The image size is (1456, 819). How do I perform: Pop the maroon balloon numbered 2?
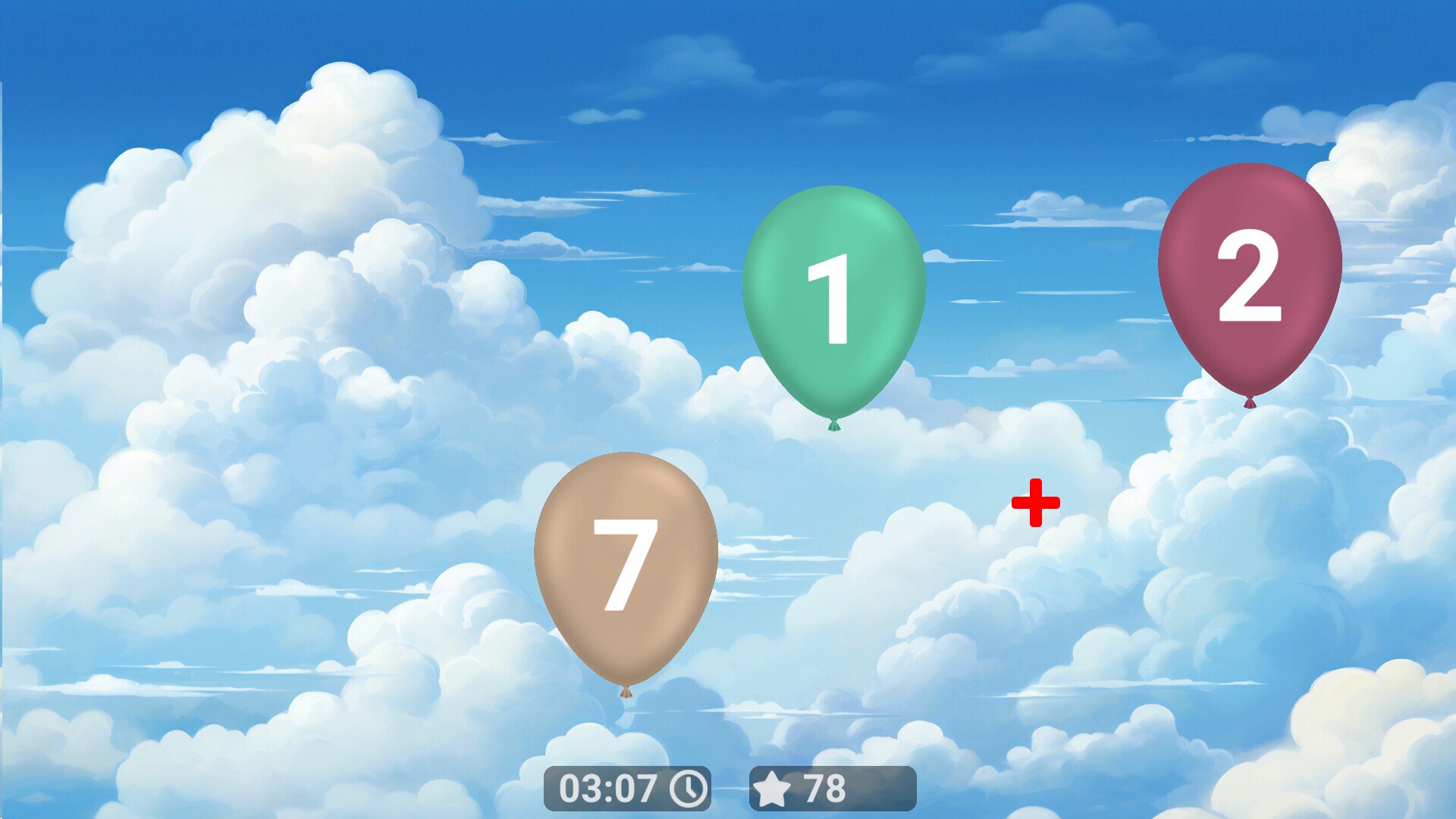point(1250,277)
